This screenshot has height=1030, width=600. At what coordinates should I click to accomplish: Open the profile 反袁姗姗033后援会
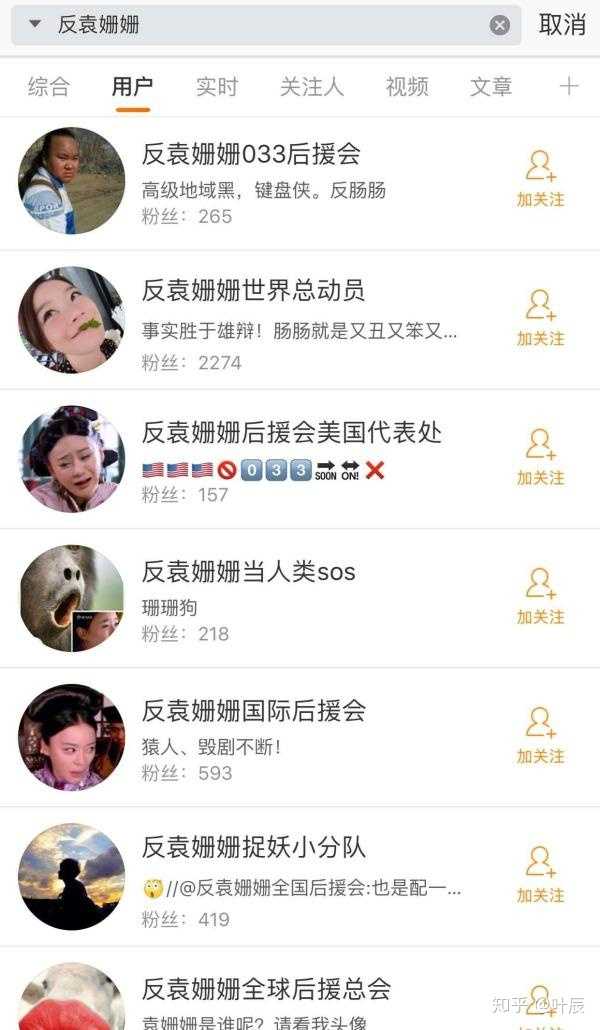(251, 154)
